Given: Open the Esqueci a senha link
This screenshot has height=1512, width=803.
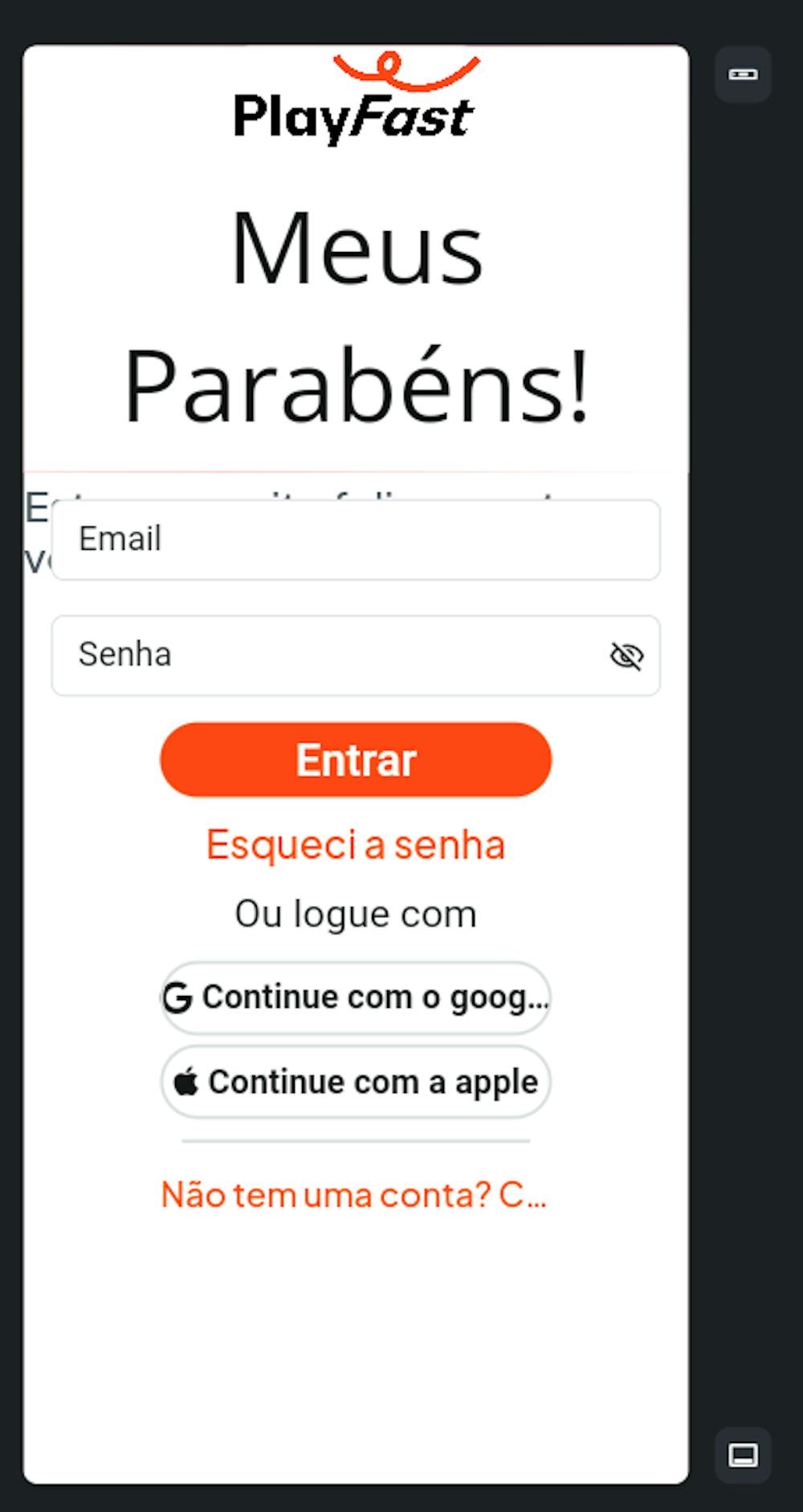Looking at the screenshot, I should click(x=356, y=844).
